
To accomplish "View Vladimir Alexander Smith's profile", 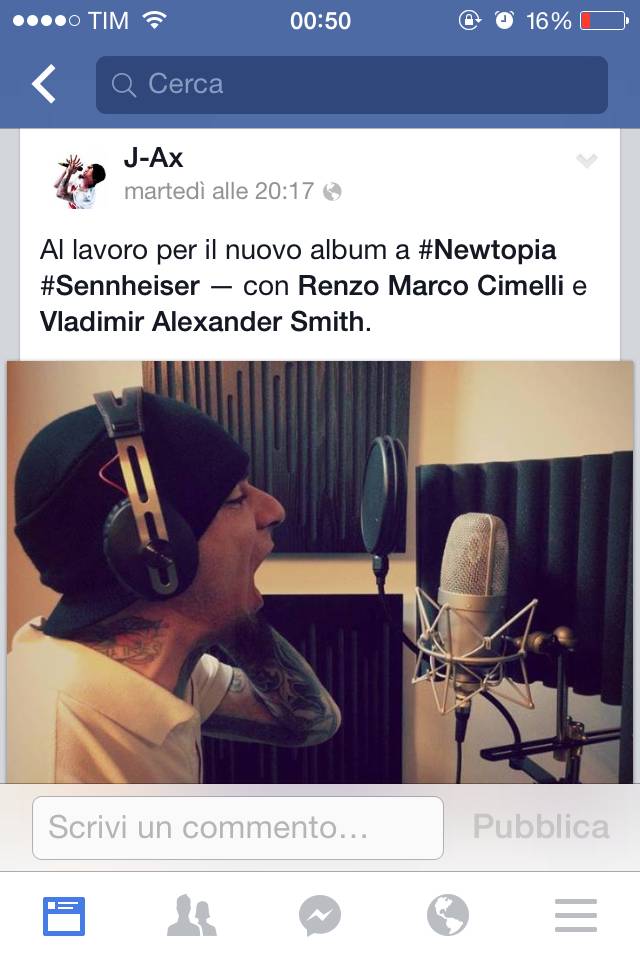I will (x=201, y=323).
